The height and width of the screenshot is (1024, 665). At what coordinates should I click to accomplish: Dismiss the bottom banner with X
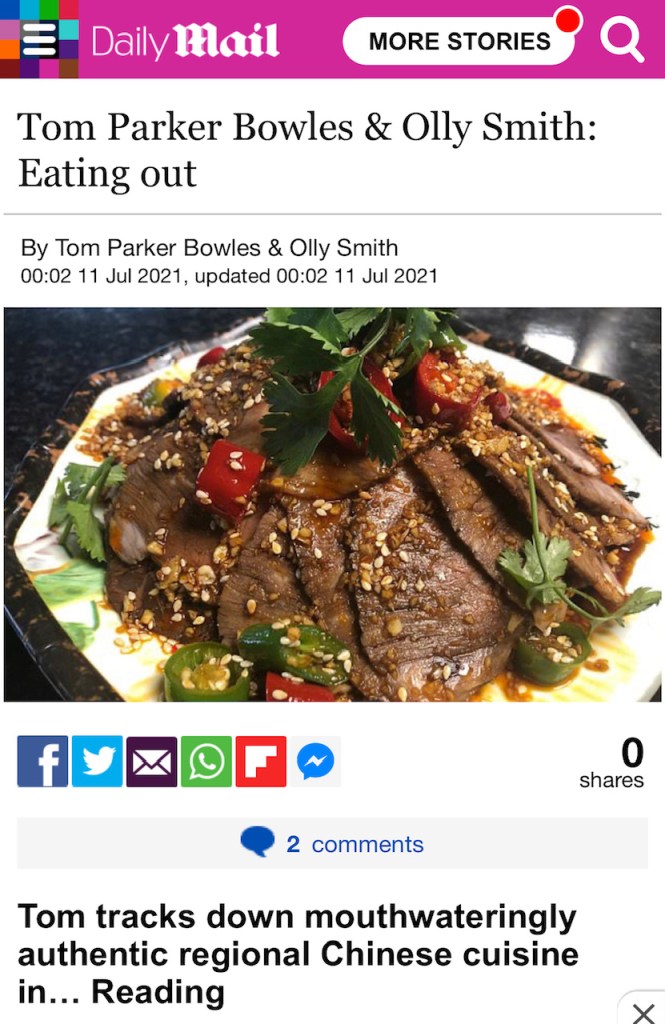(x=644, y=1012)
